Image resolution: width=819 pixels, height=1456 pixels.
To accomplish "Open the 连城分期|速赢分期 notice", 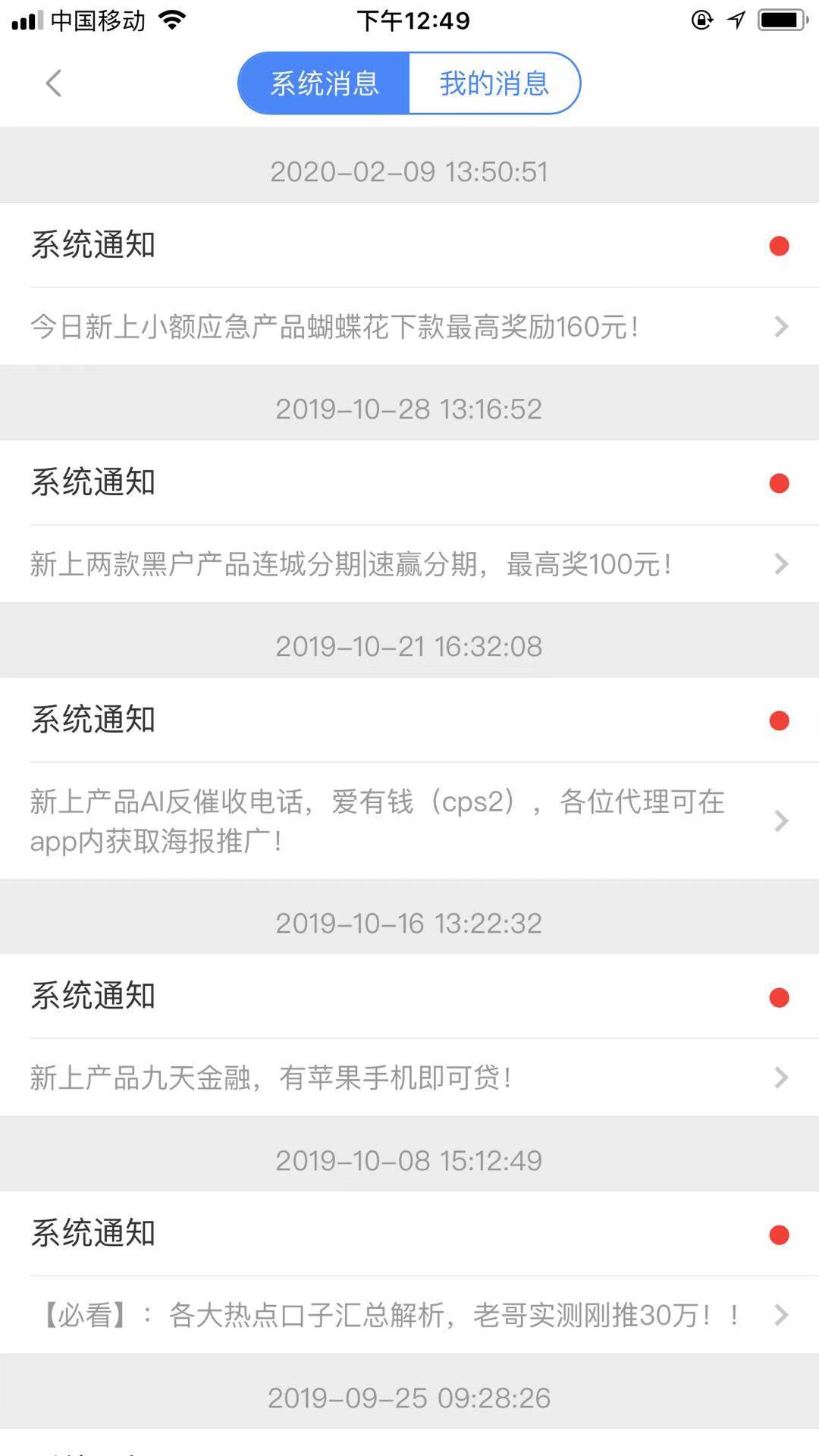I will 409,564.
